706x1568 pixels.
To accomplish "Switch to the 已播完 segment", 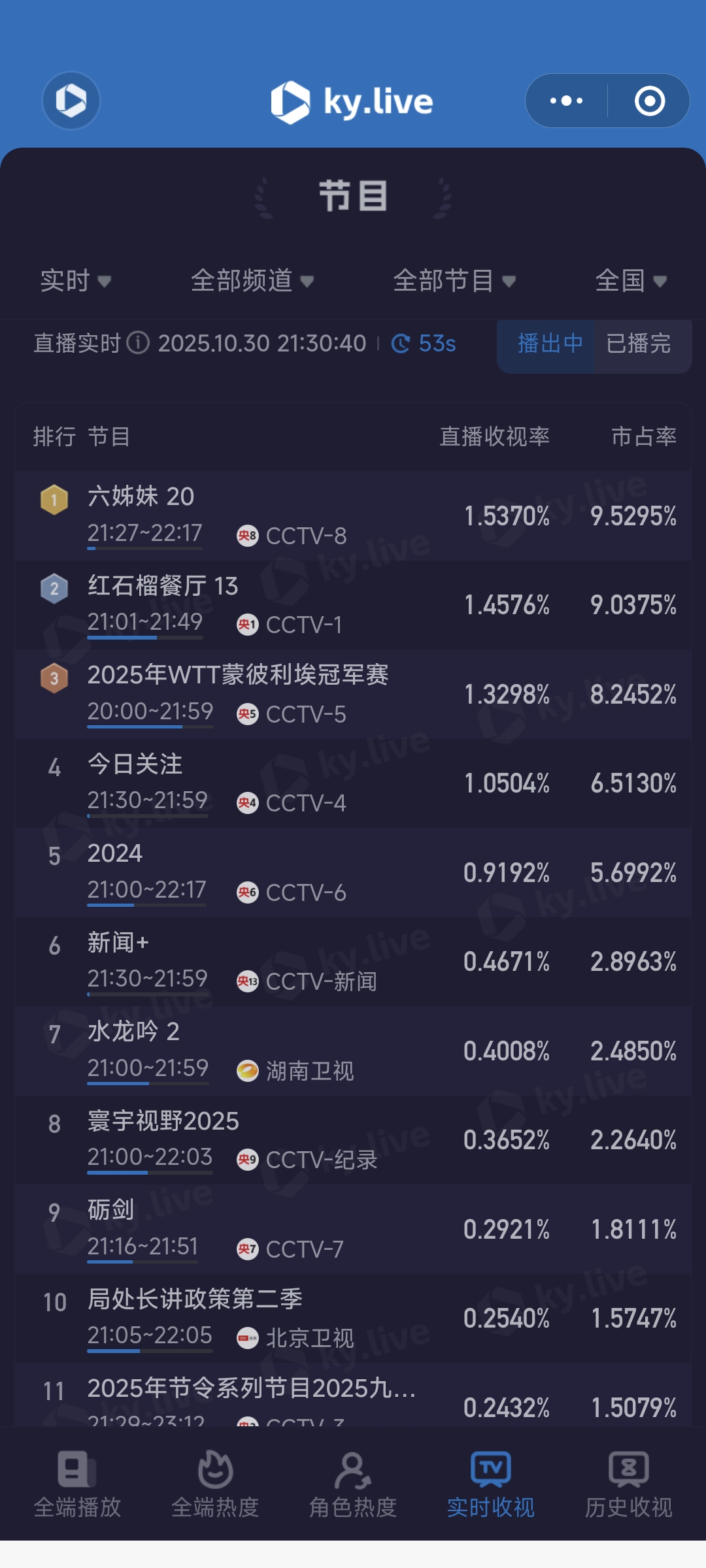I will click(639, 344).
